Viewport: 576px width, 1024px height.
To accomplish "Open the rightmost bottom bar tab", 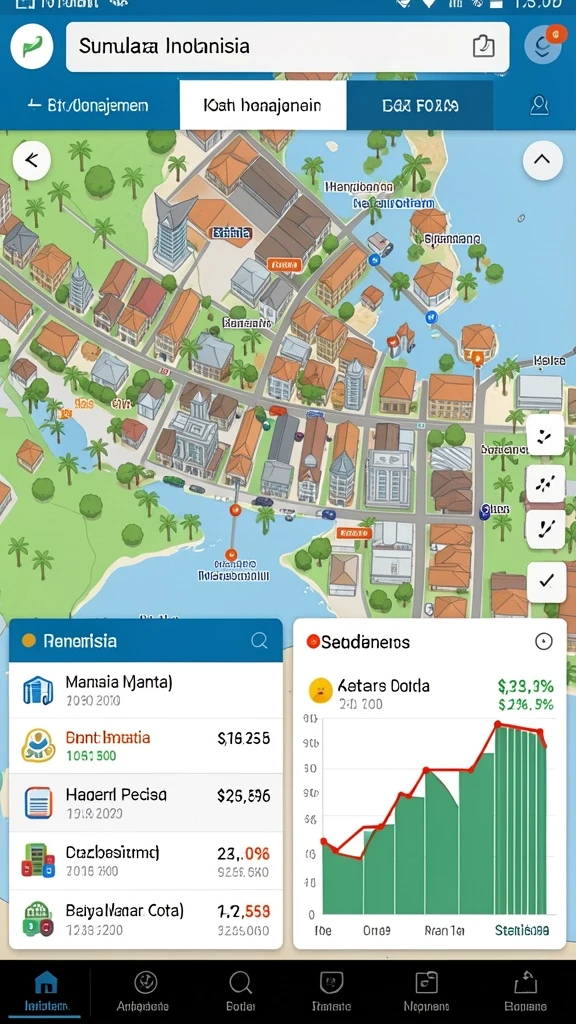I will pos(526,991).
